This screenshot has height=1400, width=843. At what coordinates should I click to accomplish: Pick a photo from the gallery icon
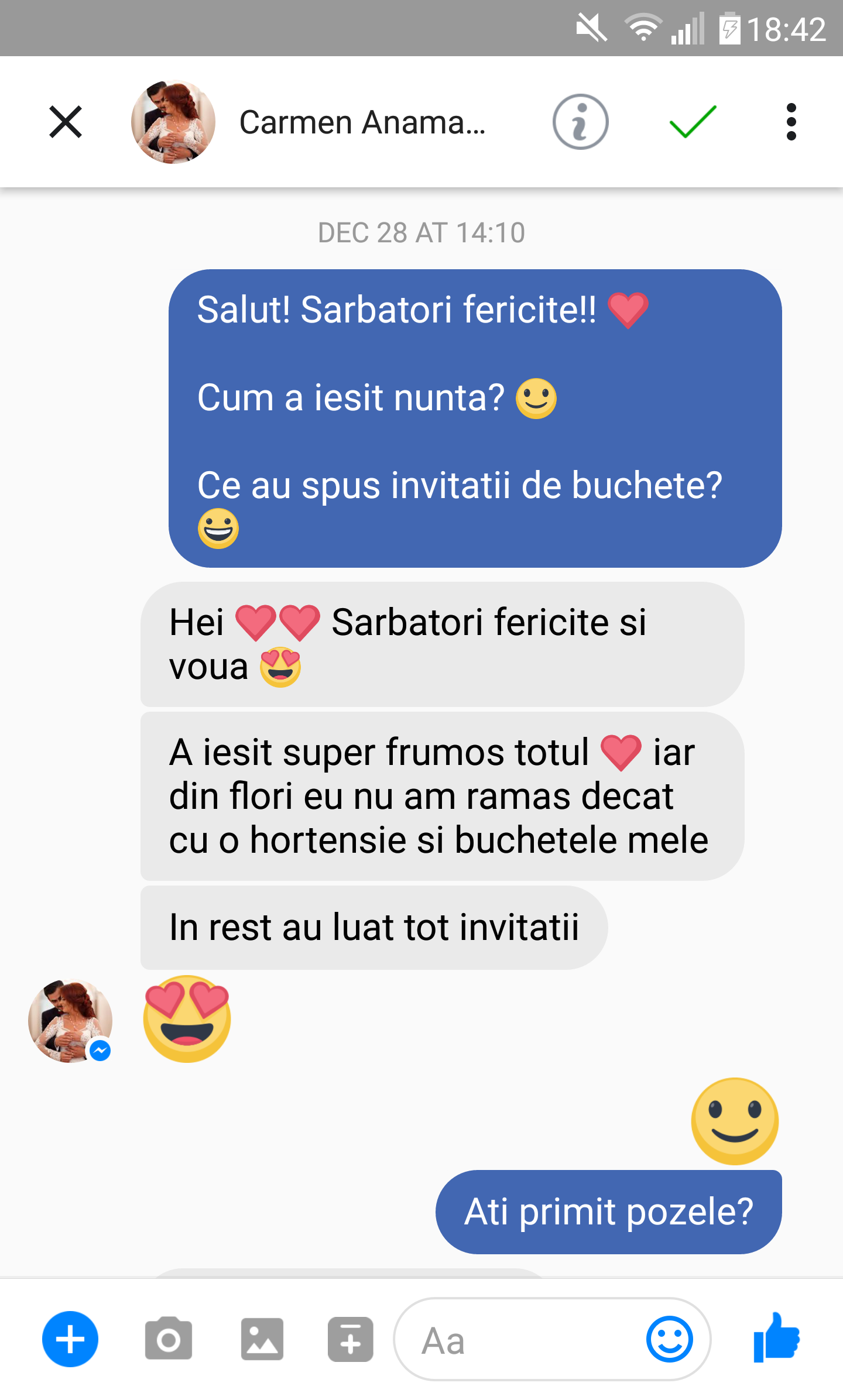tap(262, 1339)
